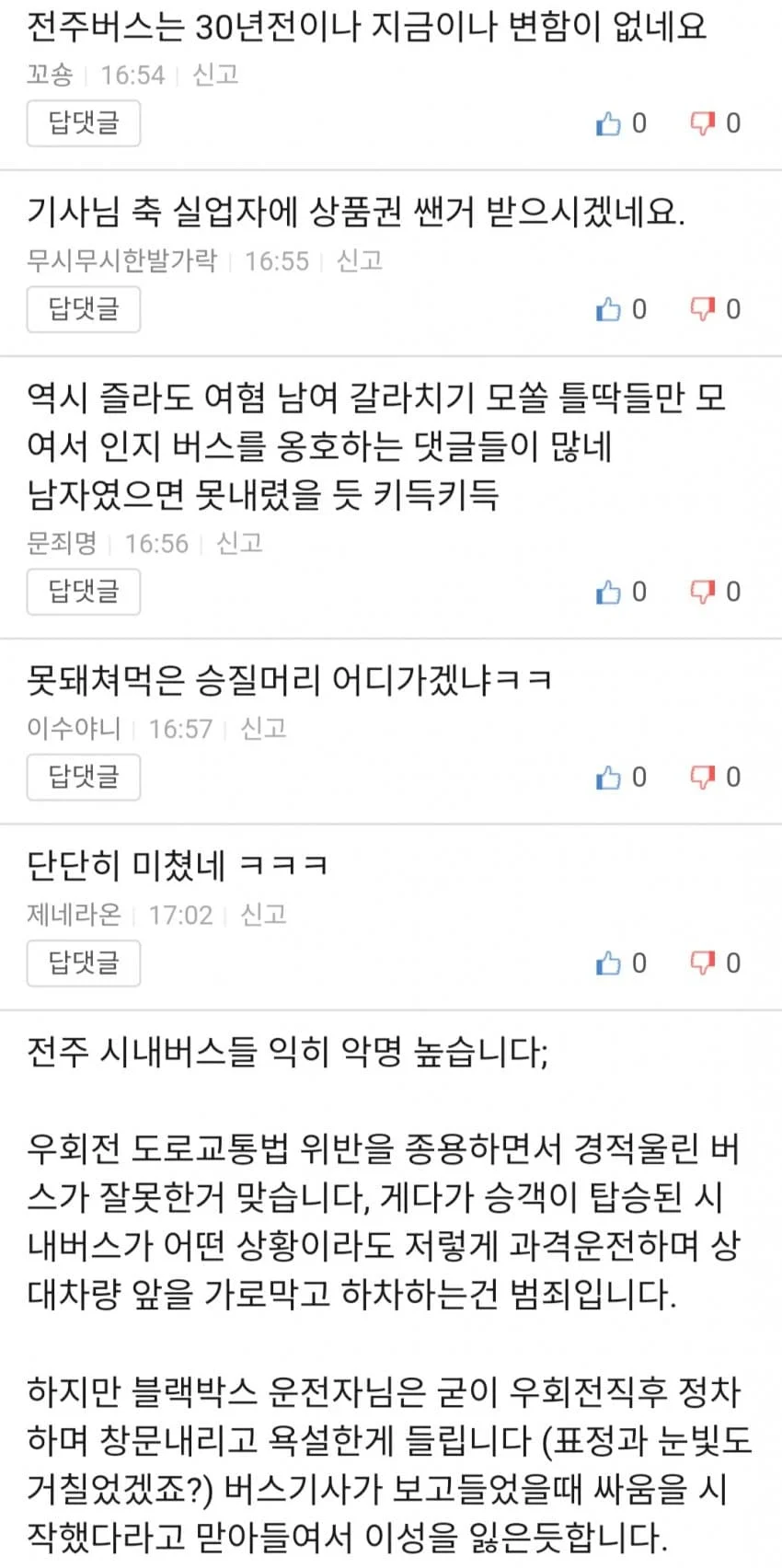Give thumbs up to 이수야니's comment
Viewport: 782px width, 1568px height.
(609, 778)
